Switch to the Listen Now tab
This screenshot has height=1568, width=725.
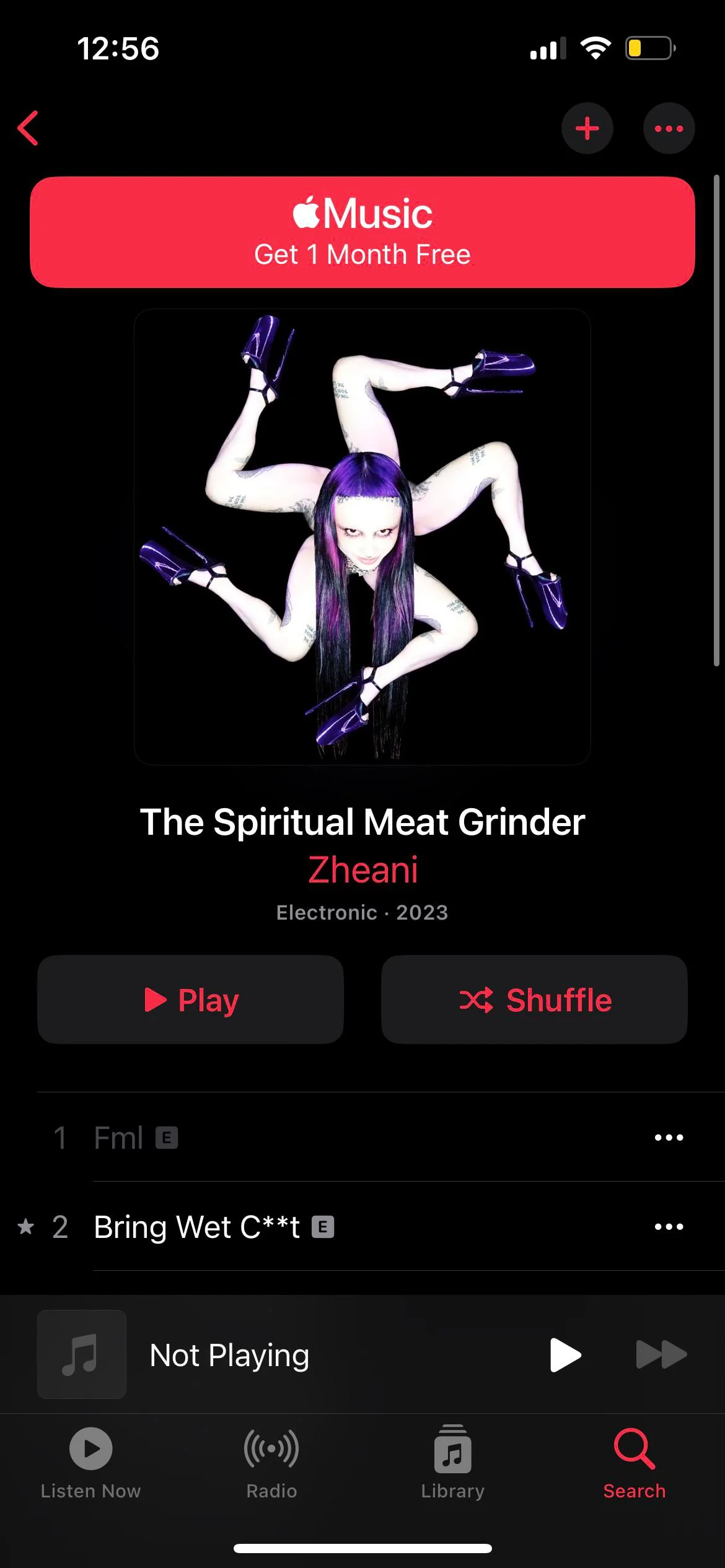point(90,1463)
